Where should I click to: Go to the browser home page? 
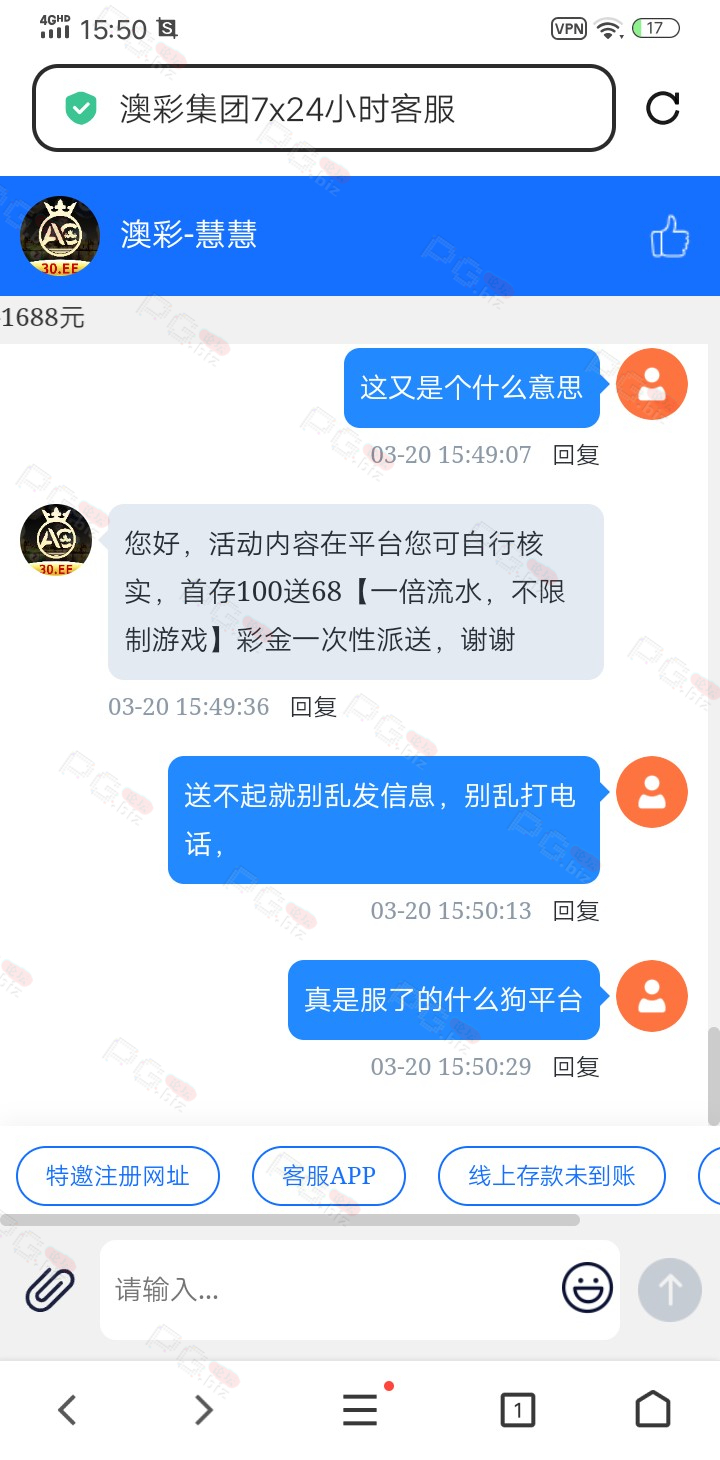[653, 1410]
